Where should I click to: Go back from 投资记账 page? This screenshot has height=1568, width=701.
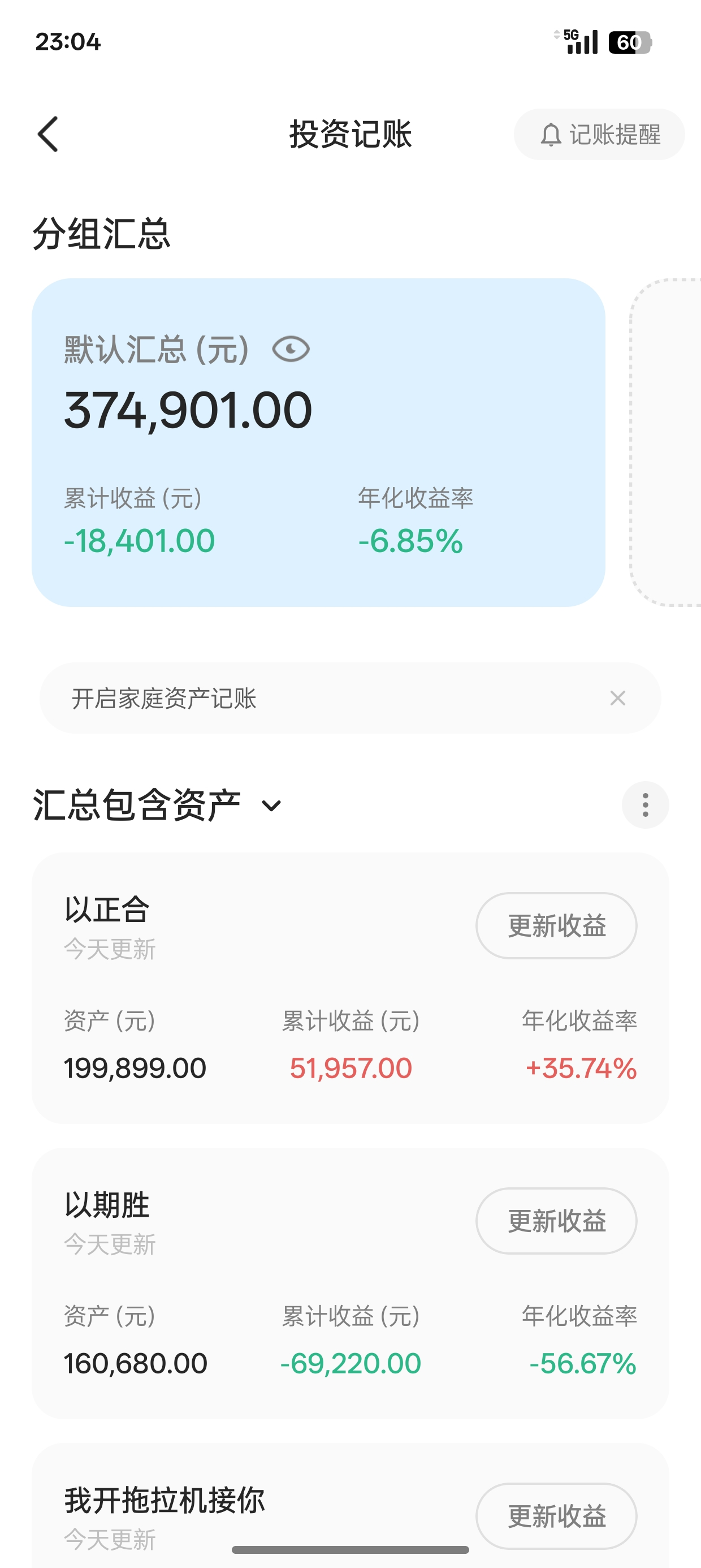click(48, 134)
